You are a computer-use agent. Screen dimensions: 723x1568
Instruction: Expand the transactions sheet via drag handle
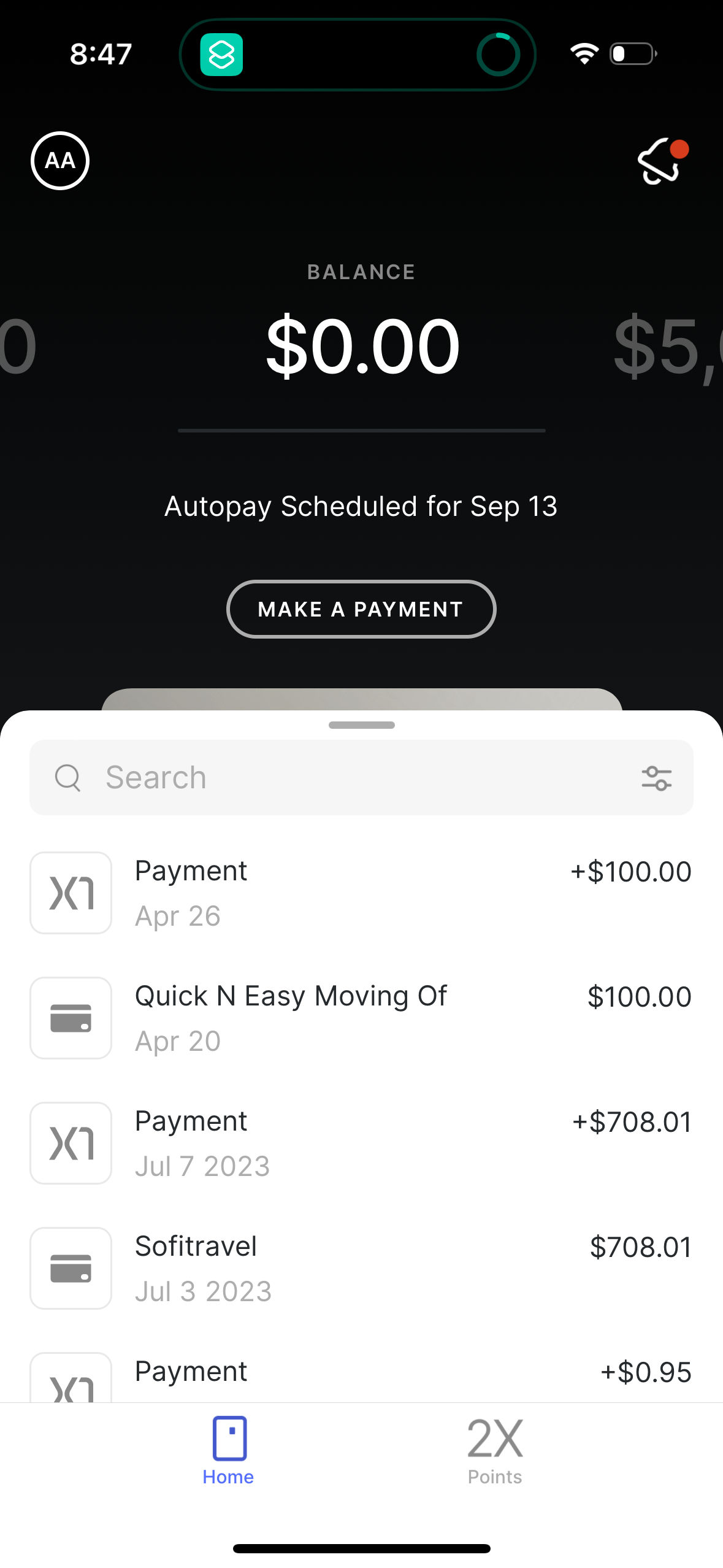pos(361,724)
